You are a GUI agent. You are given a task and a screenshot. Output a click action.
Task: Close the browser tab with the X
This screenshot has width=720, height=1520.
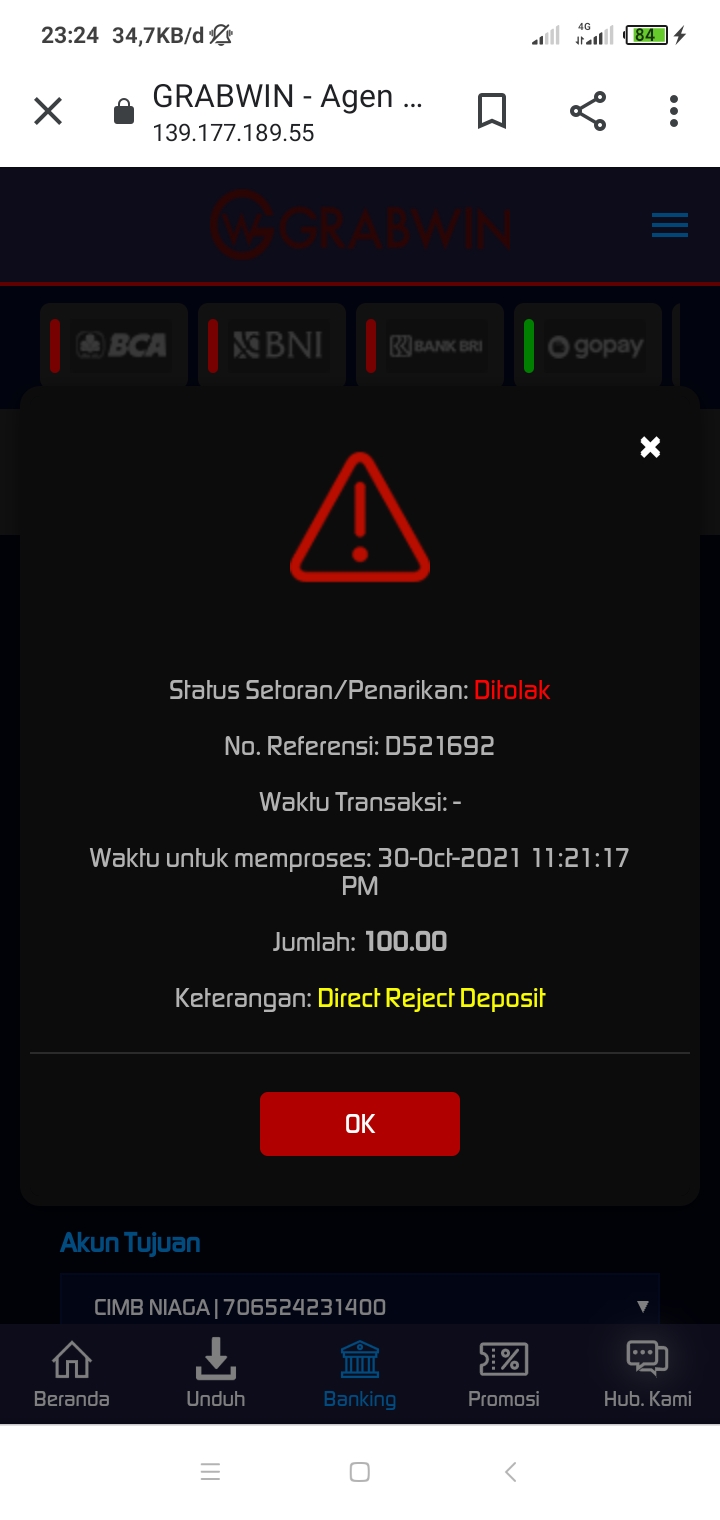pyautogui.click(x=48, y=111)
